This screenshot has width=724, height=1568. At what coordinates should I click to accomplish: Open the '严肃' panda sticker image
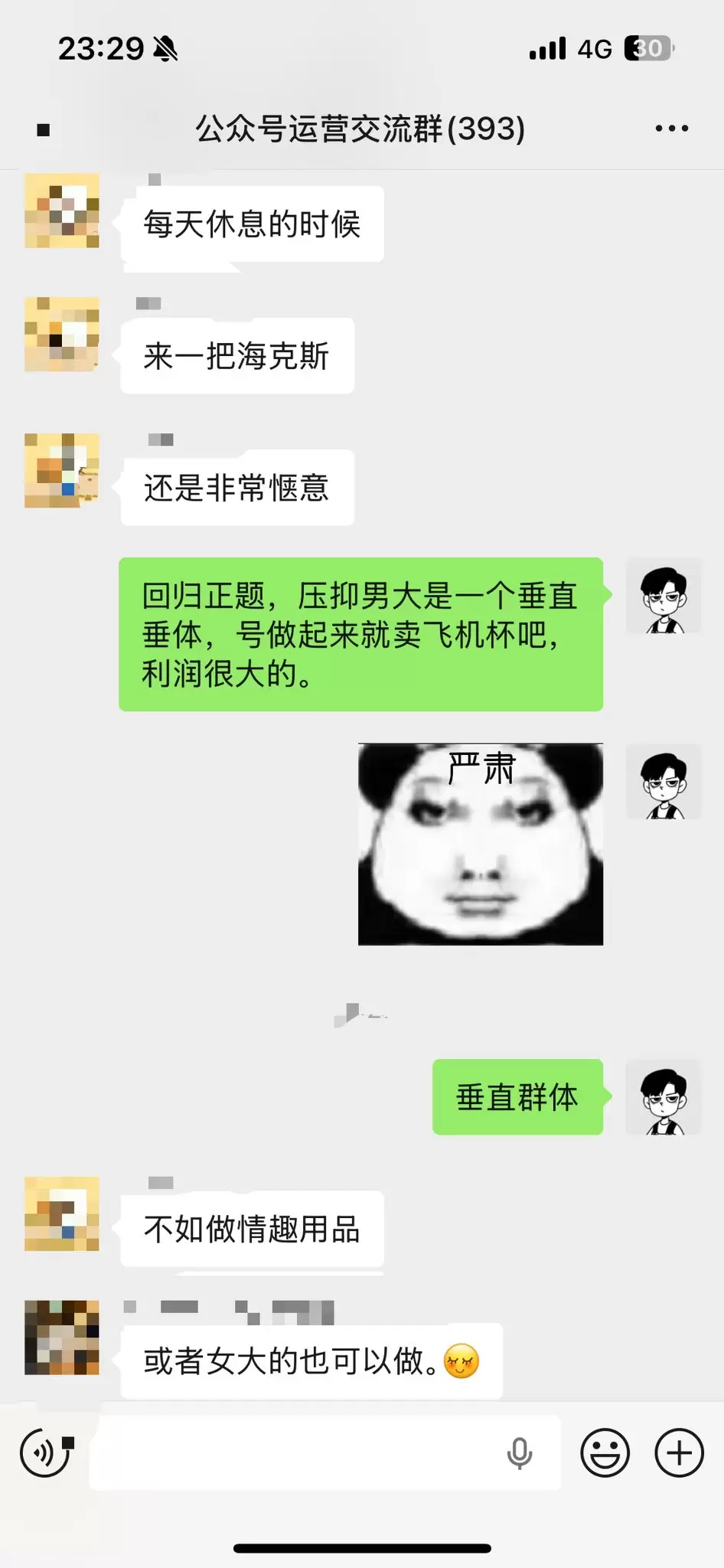(x=481, y=842)
